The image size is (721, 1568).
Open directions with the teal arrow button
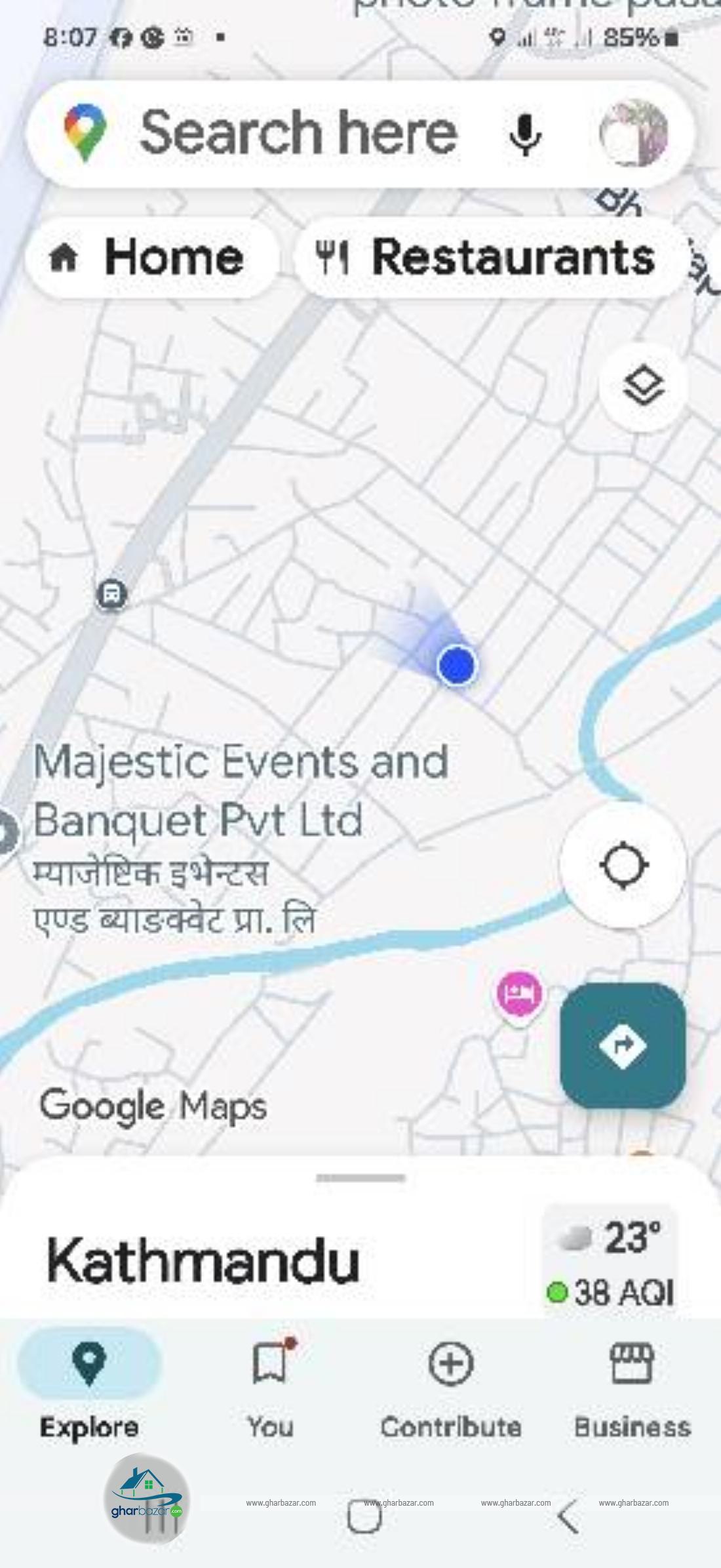[623, 1045]
